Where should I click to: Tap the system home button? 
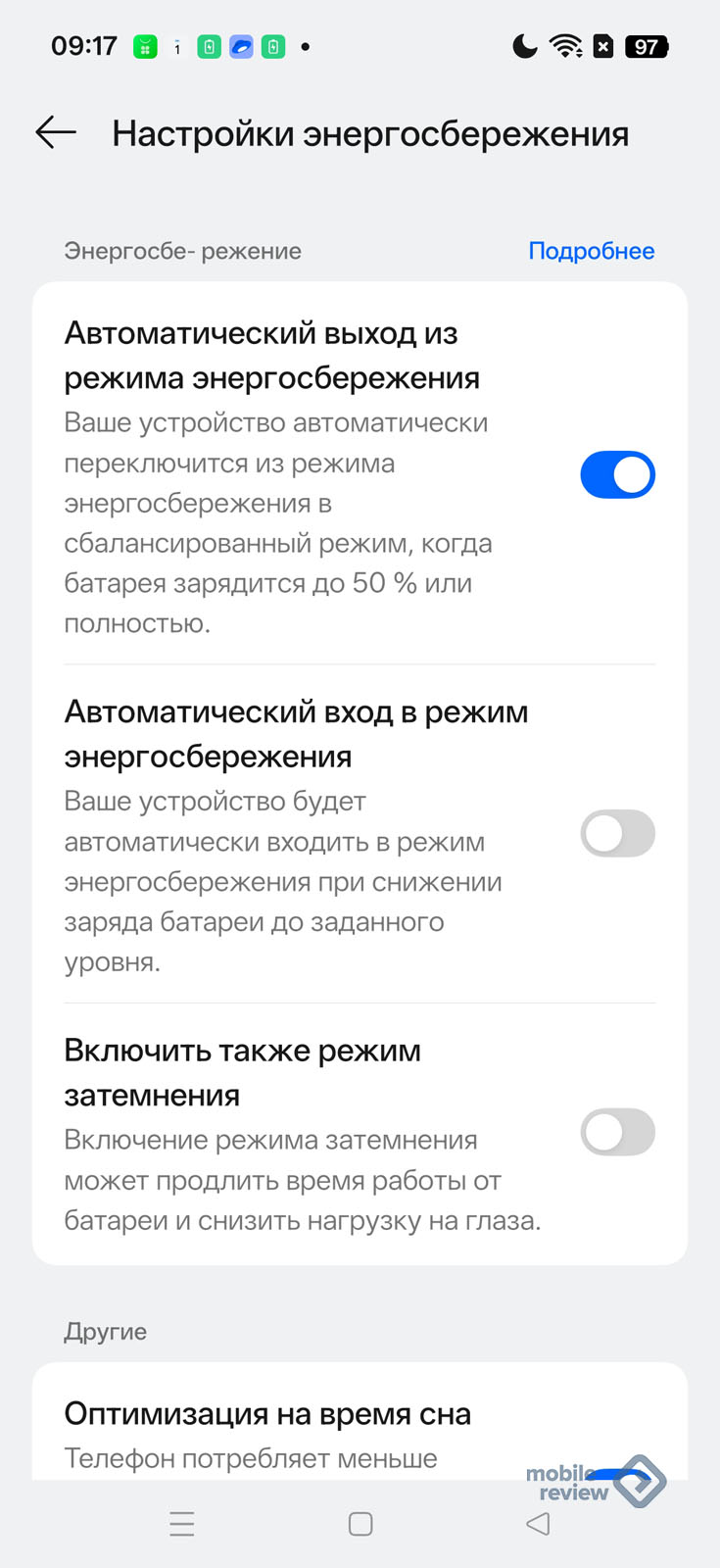tap(360, 1524)
